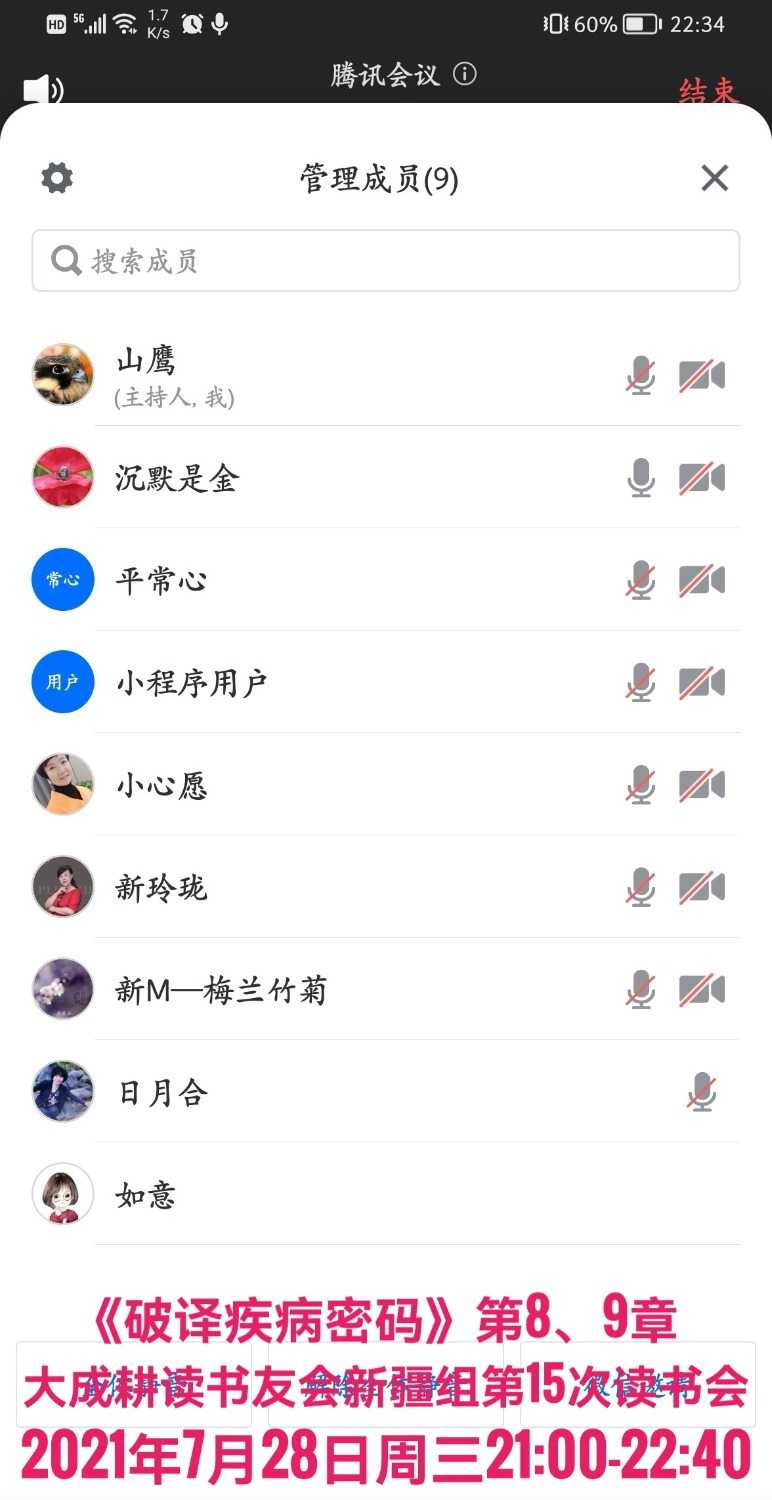Screen dimensions: 772x1500
Task: Turn on camera for 新玲珑
Action: click(703, 886)
